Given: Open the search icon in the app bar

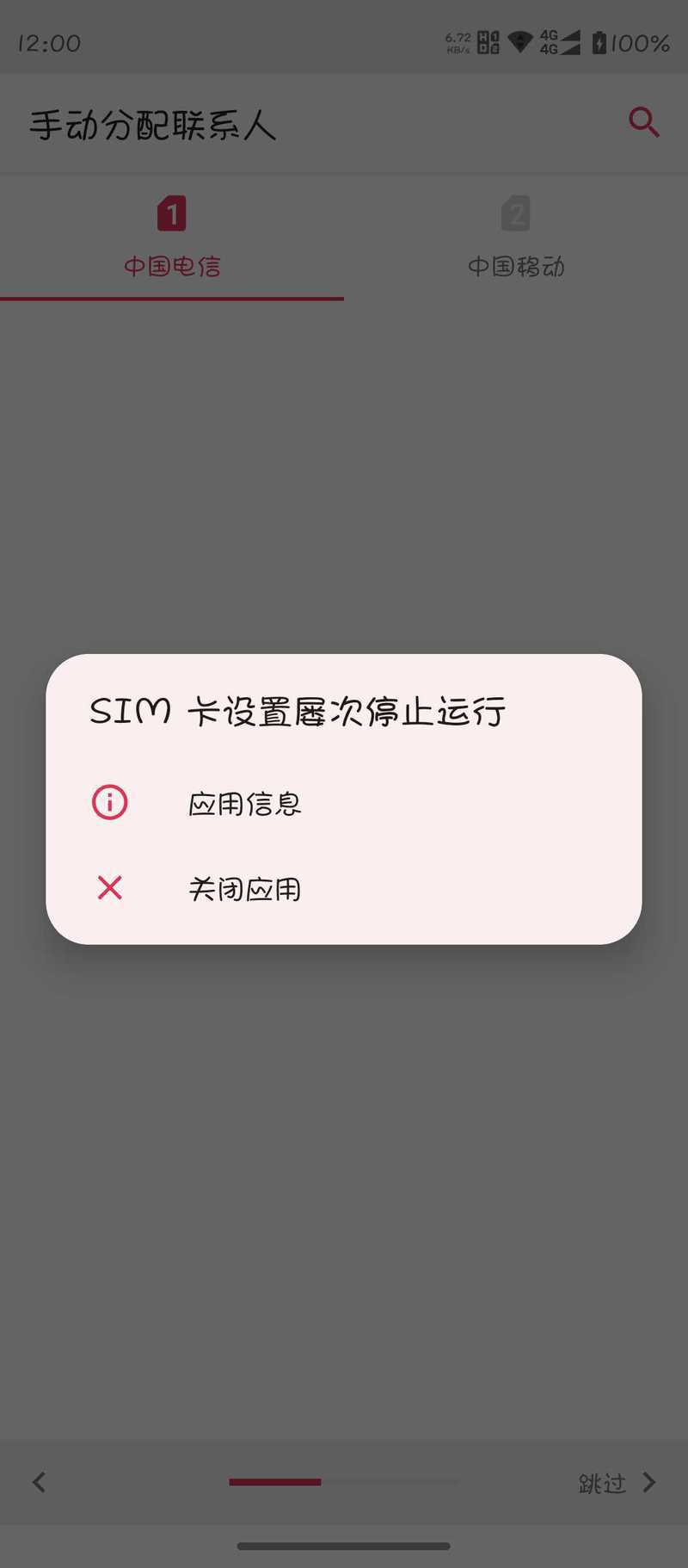Looking at the screenshot, I should coord(643,122).
